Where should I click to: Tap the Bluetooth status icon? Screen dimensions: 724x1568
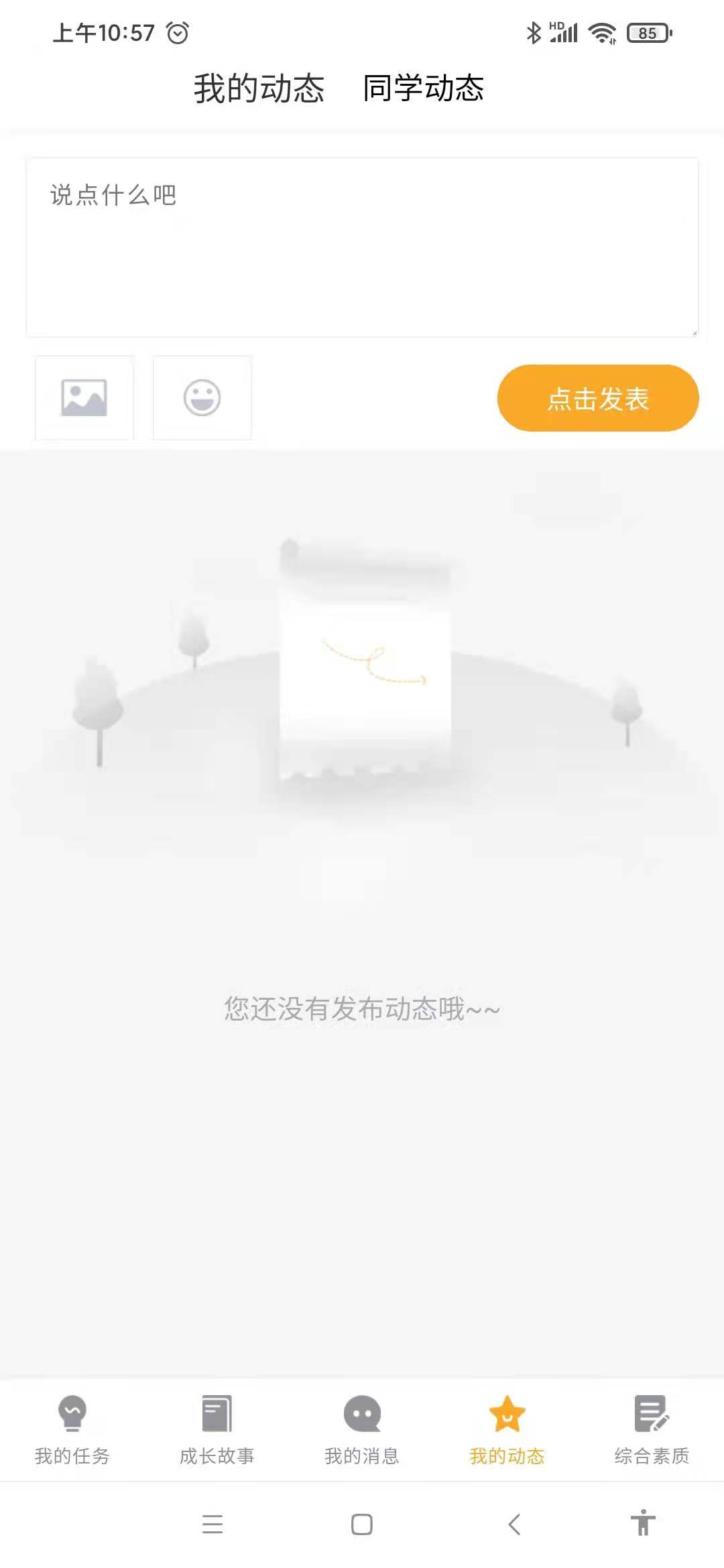coord(533,31)
